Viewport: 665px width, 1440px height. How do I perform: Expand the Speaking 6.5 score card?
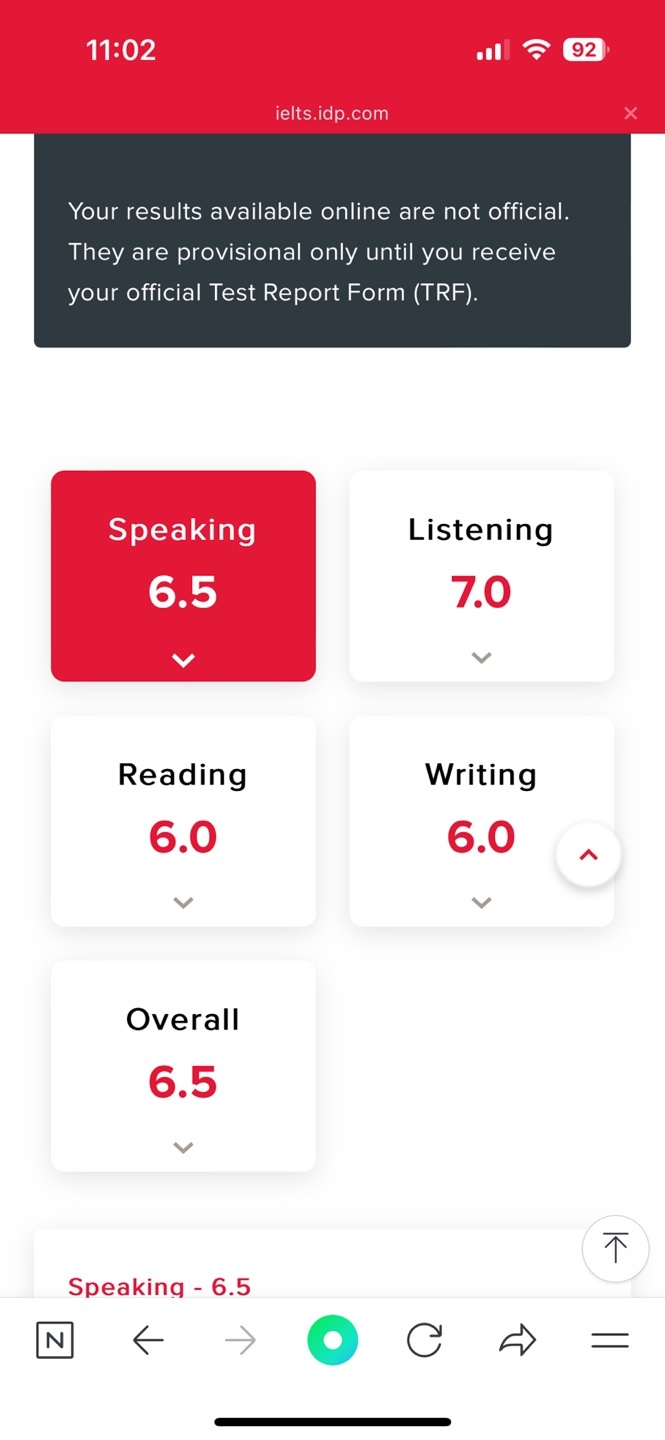[183, 576]
